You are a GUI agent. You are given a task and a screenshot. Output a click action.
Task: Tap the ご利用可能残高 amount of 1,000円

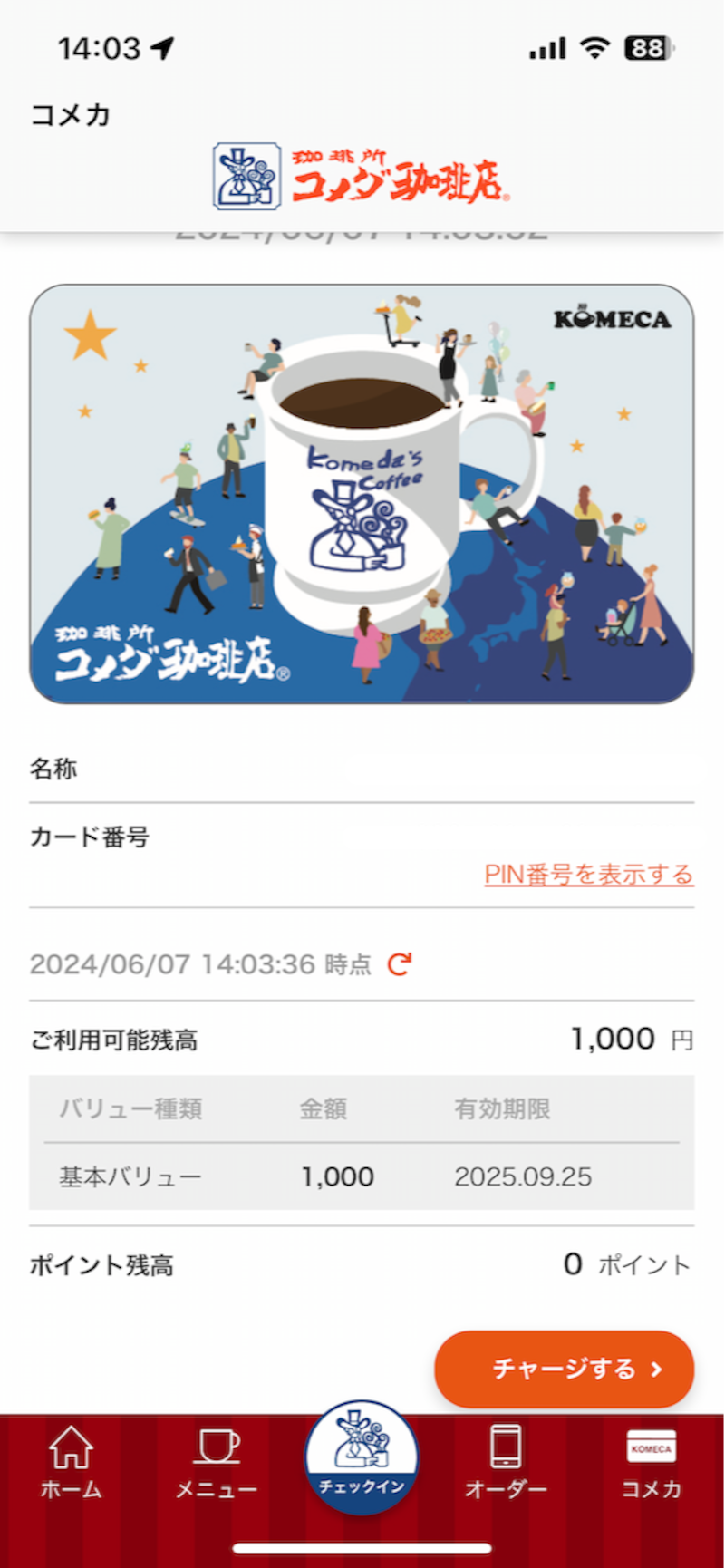coord(616,1038)
